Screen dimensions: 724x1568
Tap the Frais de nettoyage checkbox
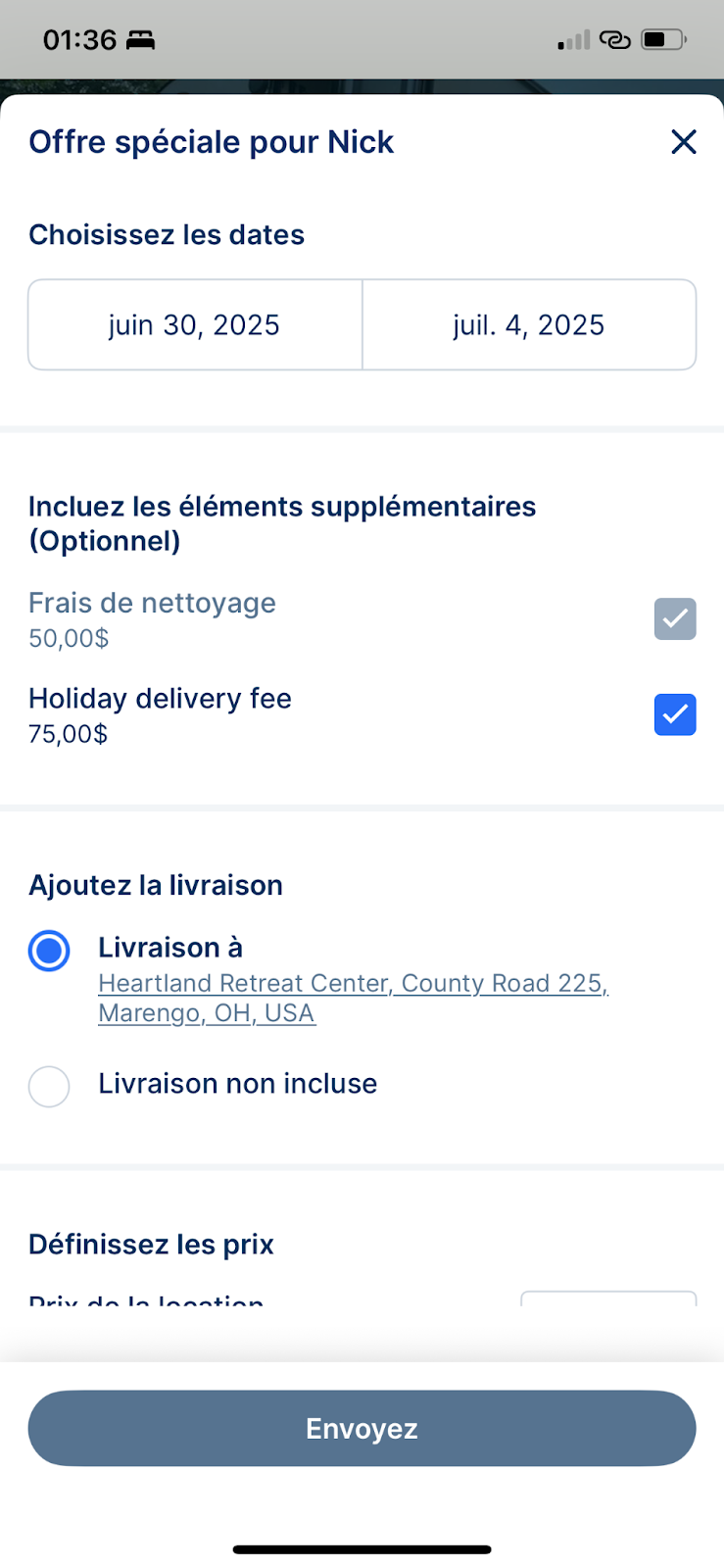675,618
